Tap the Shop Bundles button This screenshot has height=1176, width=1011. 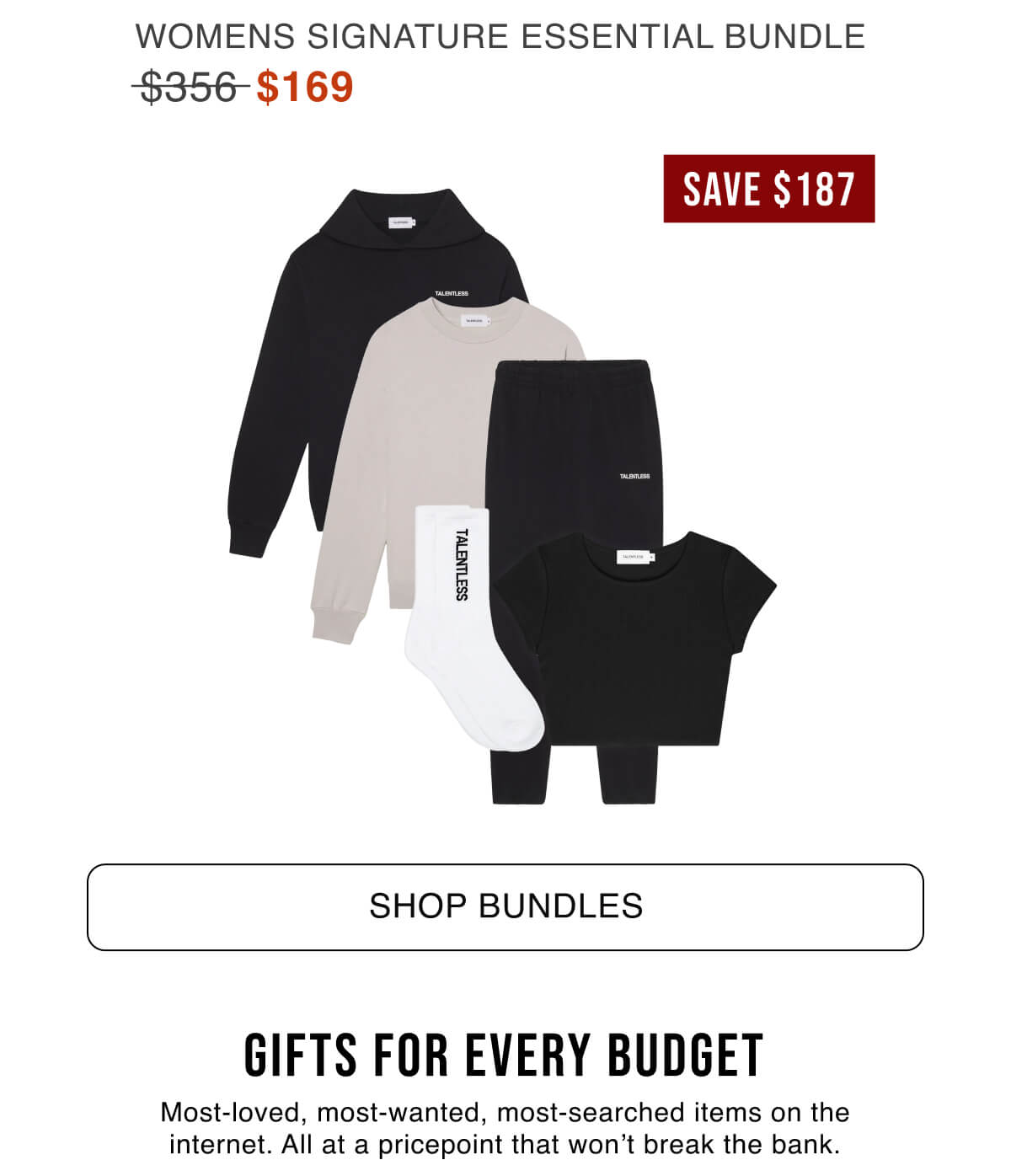coord(505,906)
